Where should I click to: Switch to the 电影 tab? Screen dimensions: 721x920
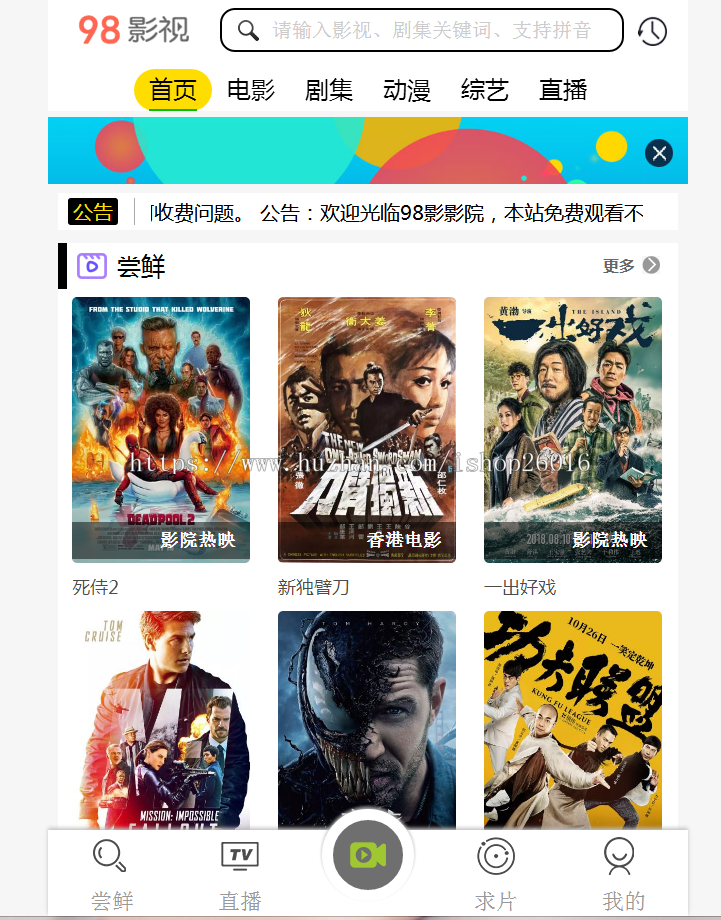pyautogui.click(x=249, y=89)
